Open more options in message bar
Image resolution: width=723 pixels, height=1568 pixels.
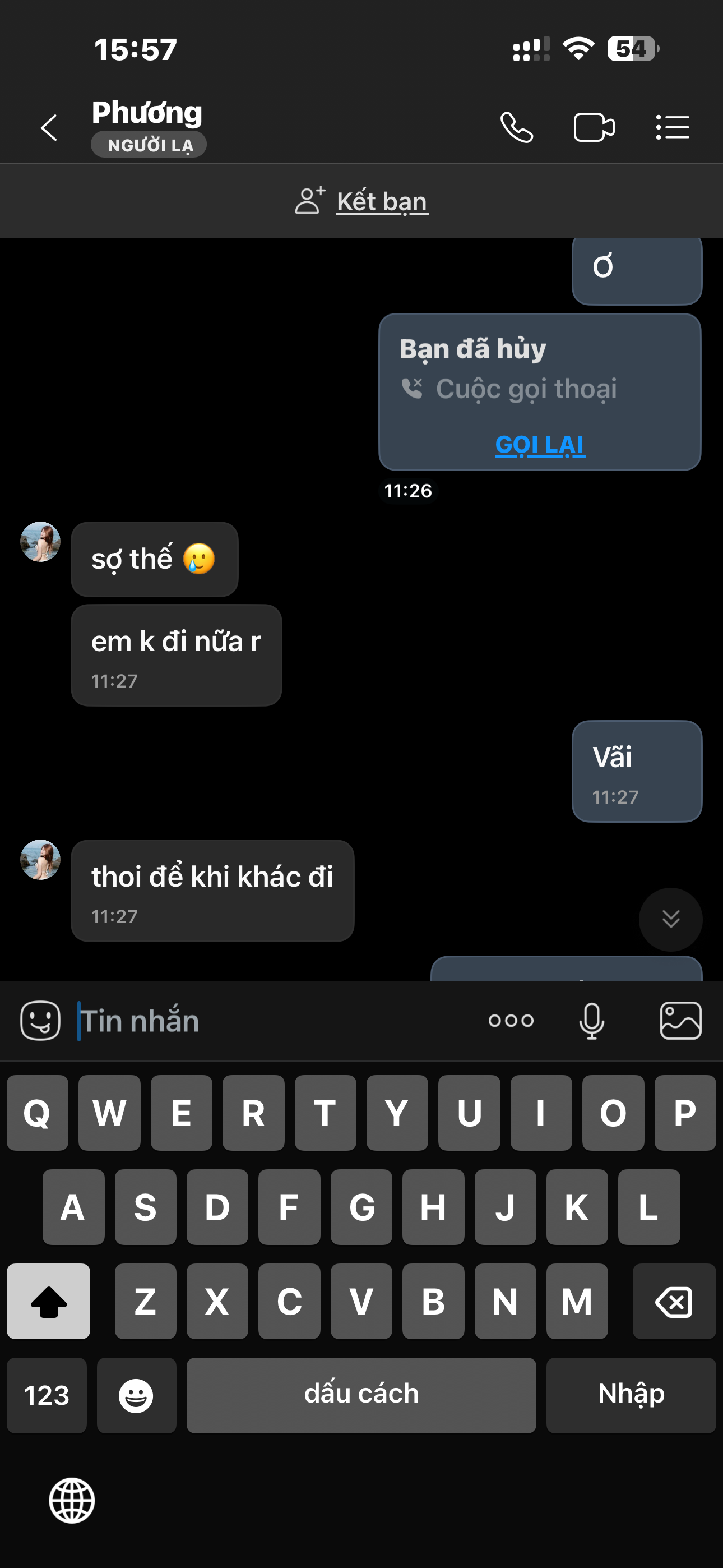[511, 1021]
